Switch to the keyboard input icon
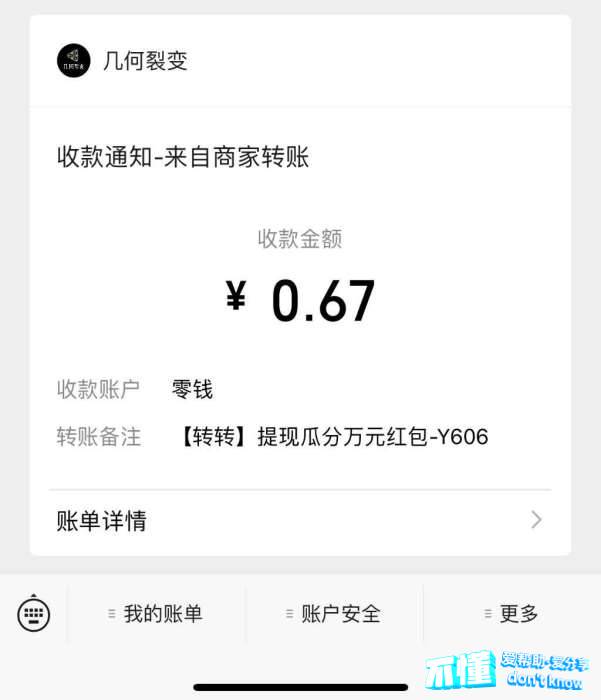Viewport: 601px width, 700px height. point(34,613)
